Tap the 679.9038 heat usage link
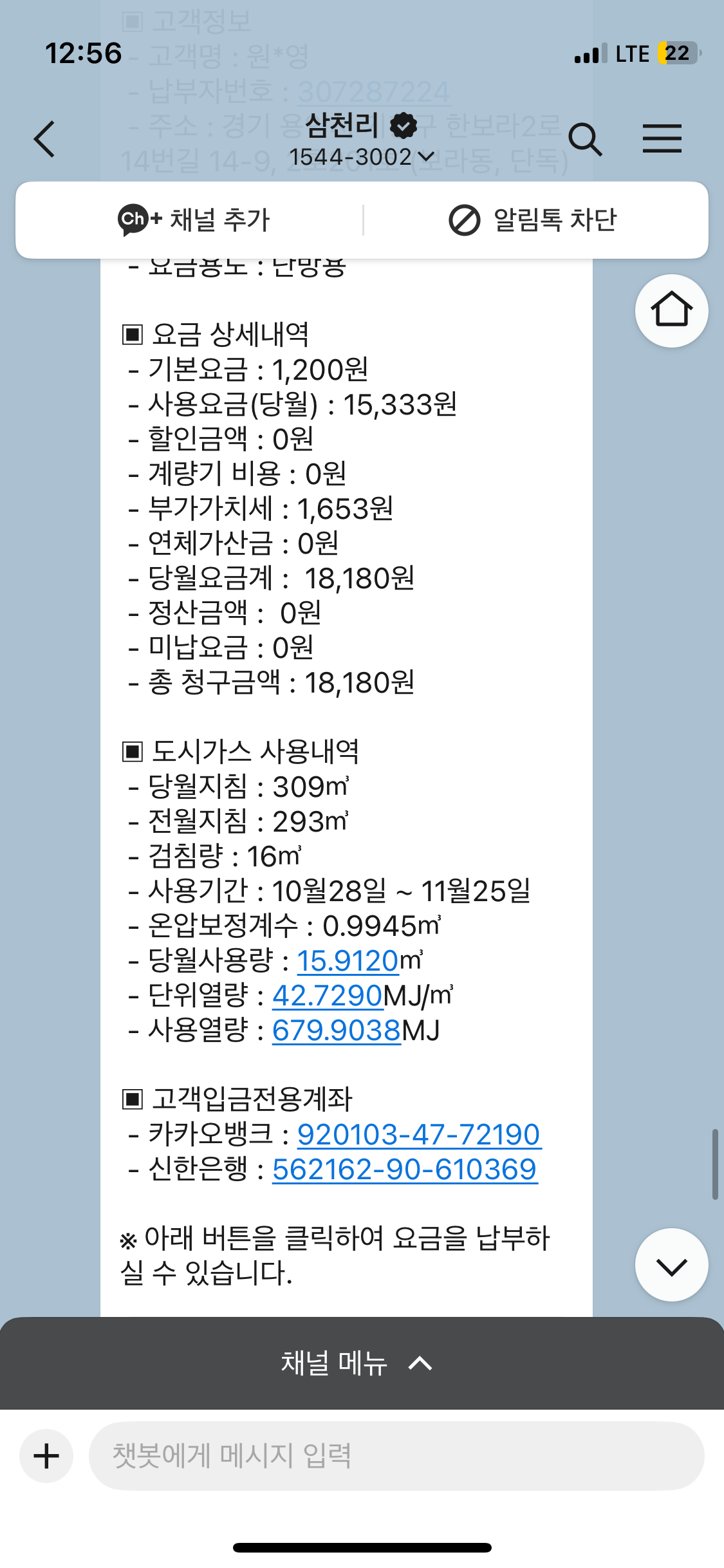 (337, 1031)
